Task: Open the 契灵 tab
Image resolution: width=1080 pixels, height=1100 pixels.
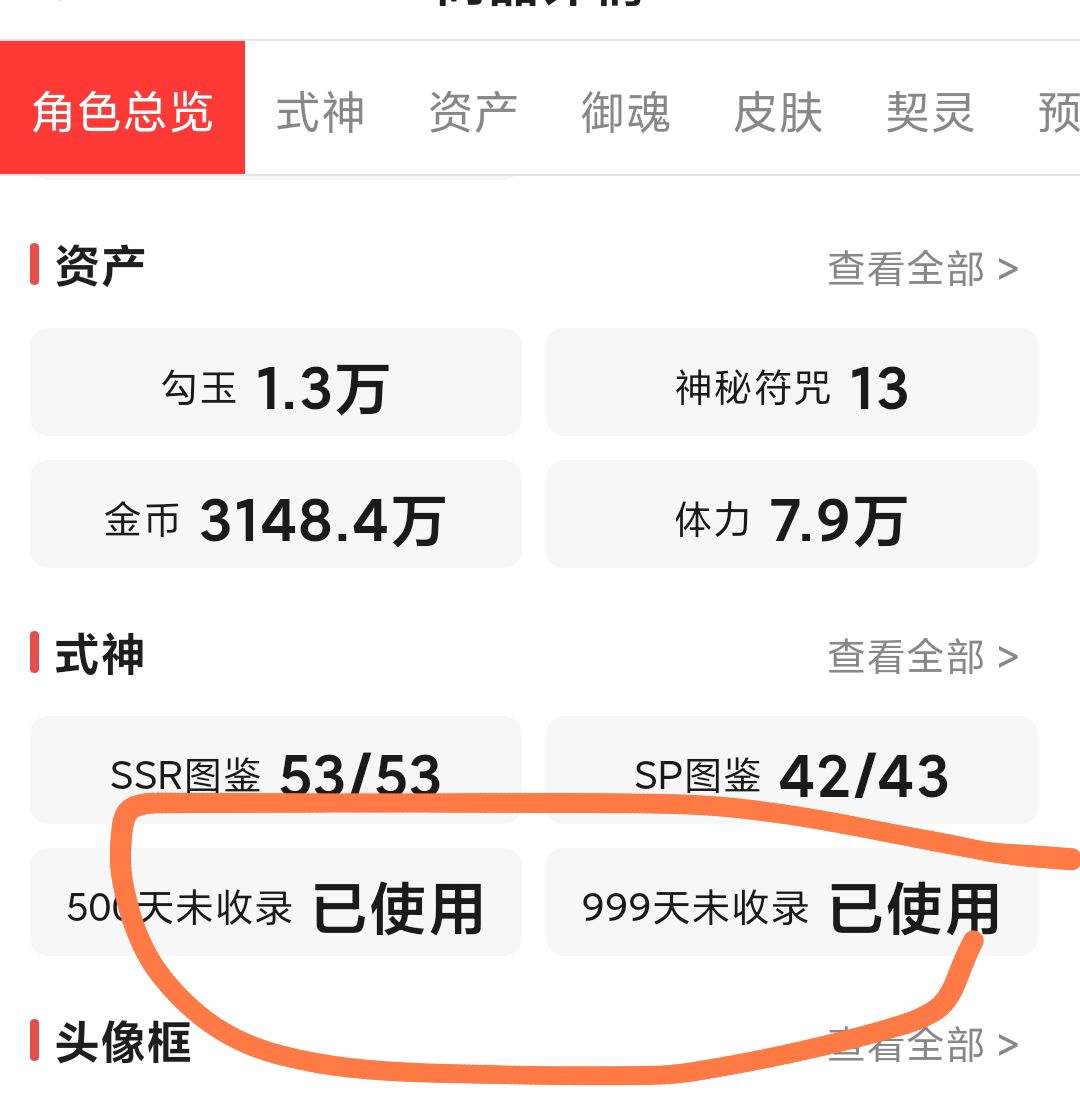Action: coord(928,112)
